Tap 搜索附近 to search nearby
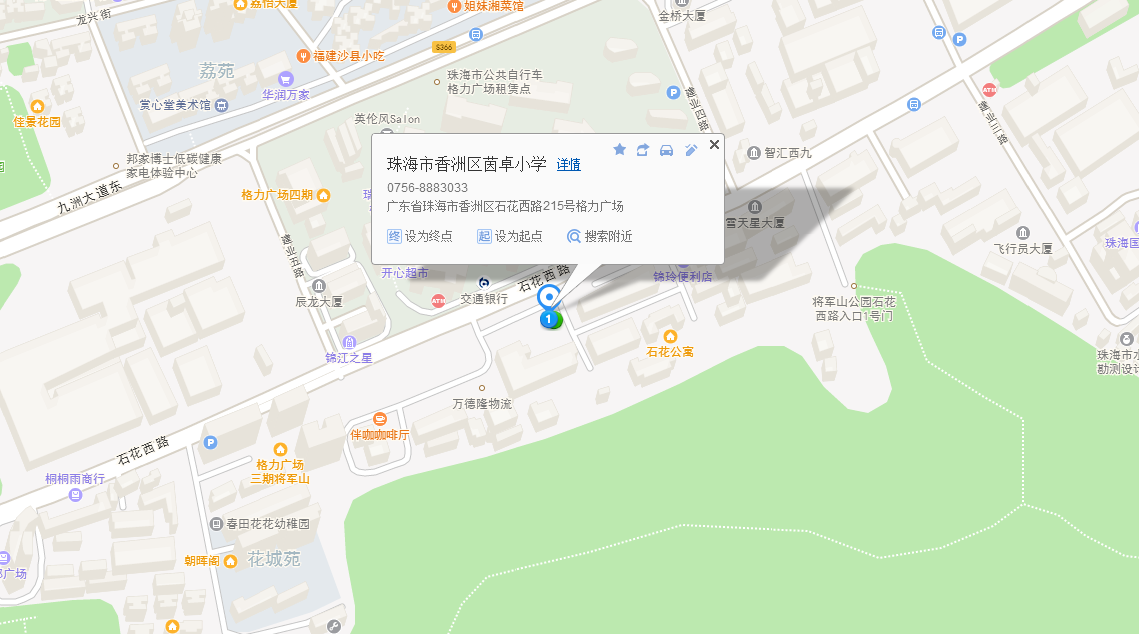The width and height of the screenshot is (1139, 634). coord(600,237)
